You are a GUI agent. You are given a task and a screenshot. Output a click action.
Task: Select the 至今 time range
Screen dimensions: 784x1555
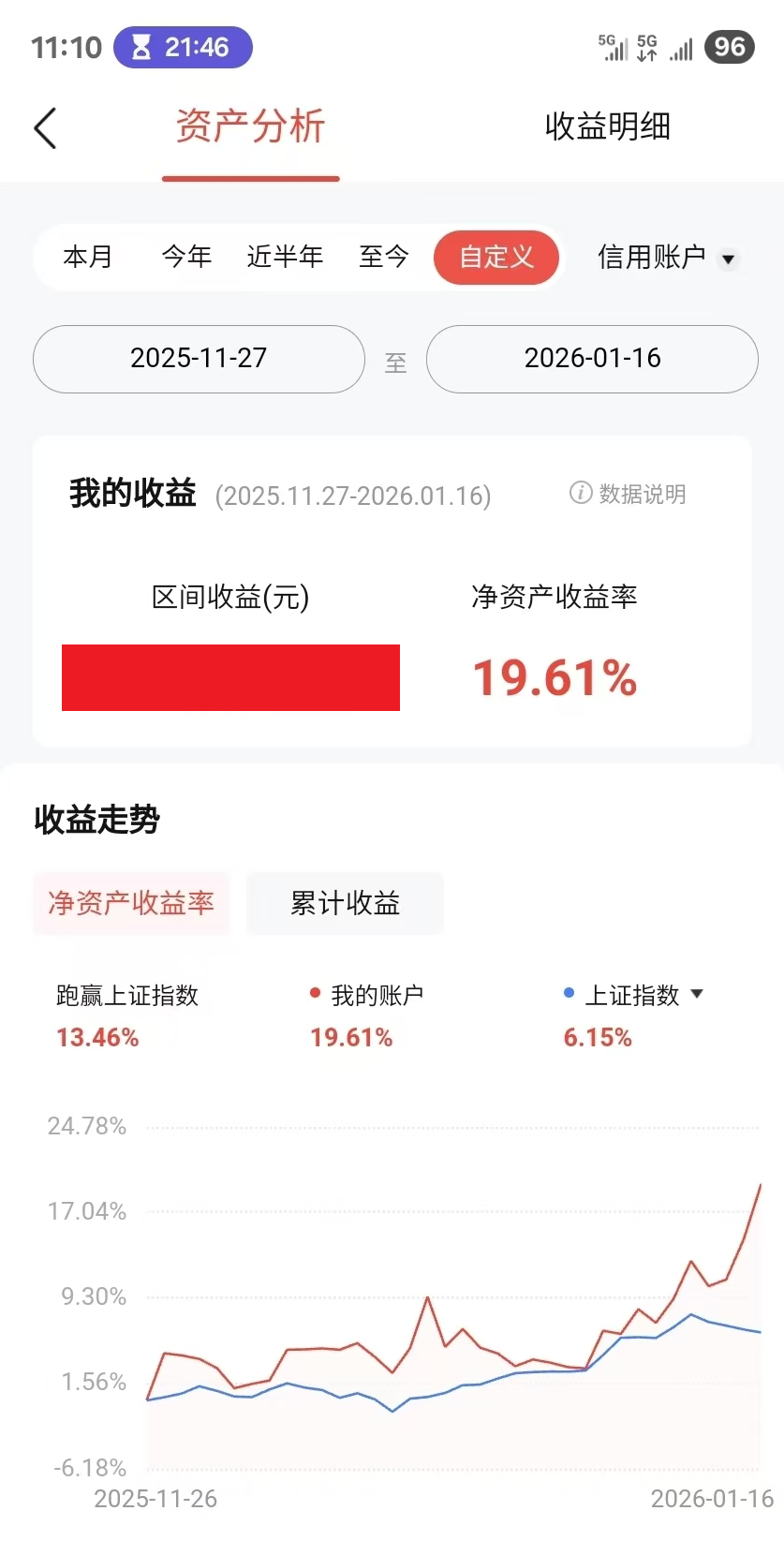[x=384, y=257]
